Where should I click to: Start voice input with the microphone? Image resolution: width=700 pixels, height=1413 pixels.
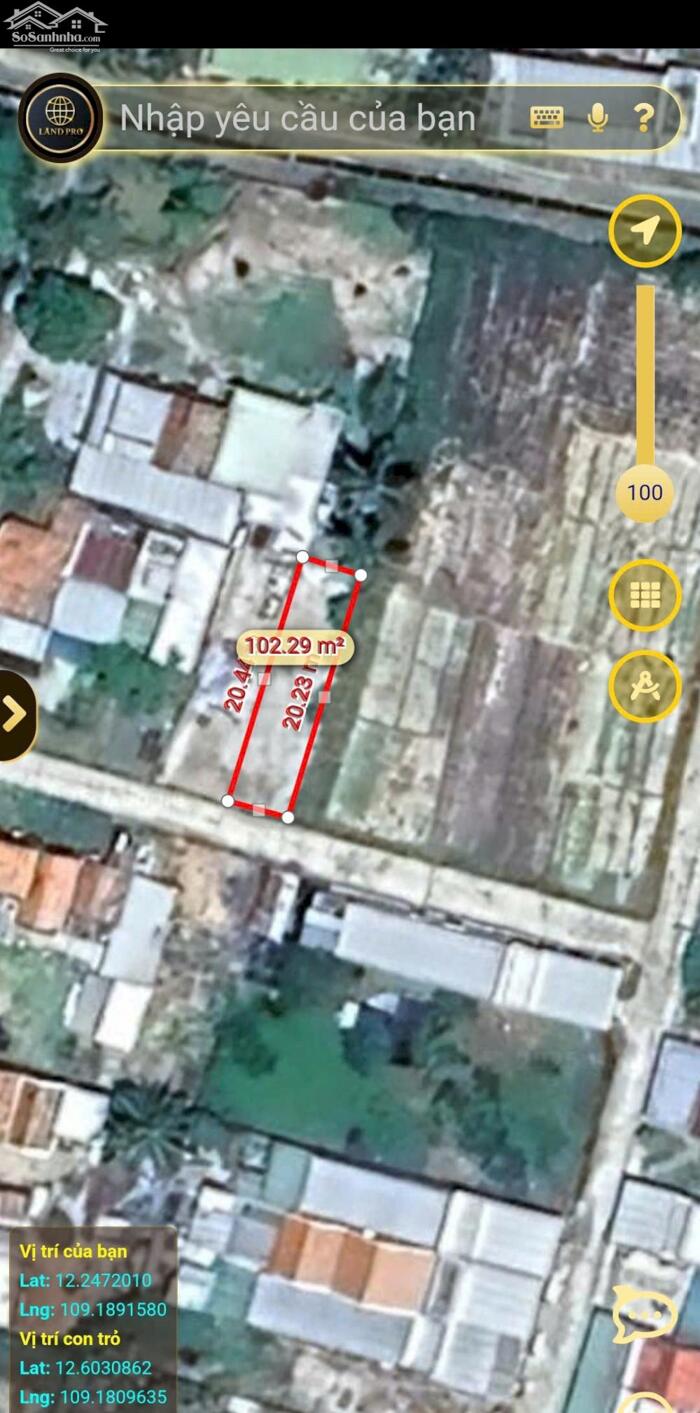click(x=598, y=118)
